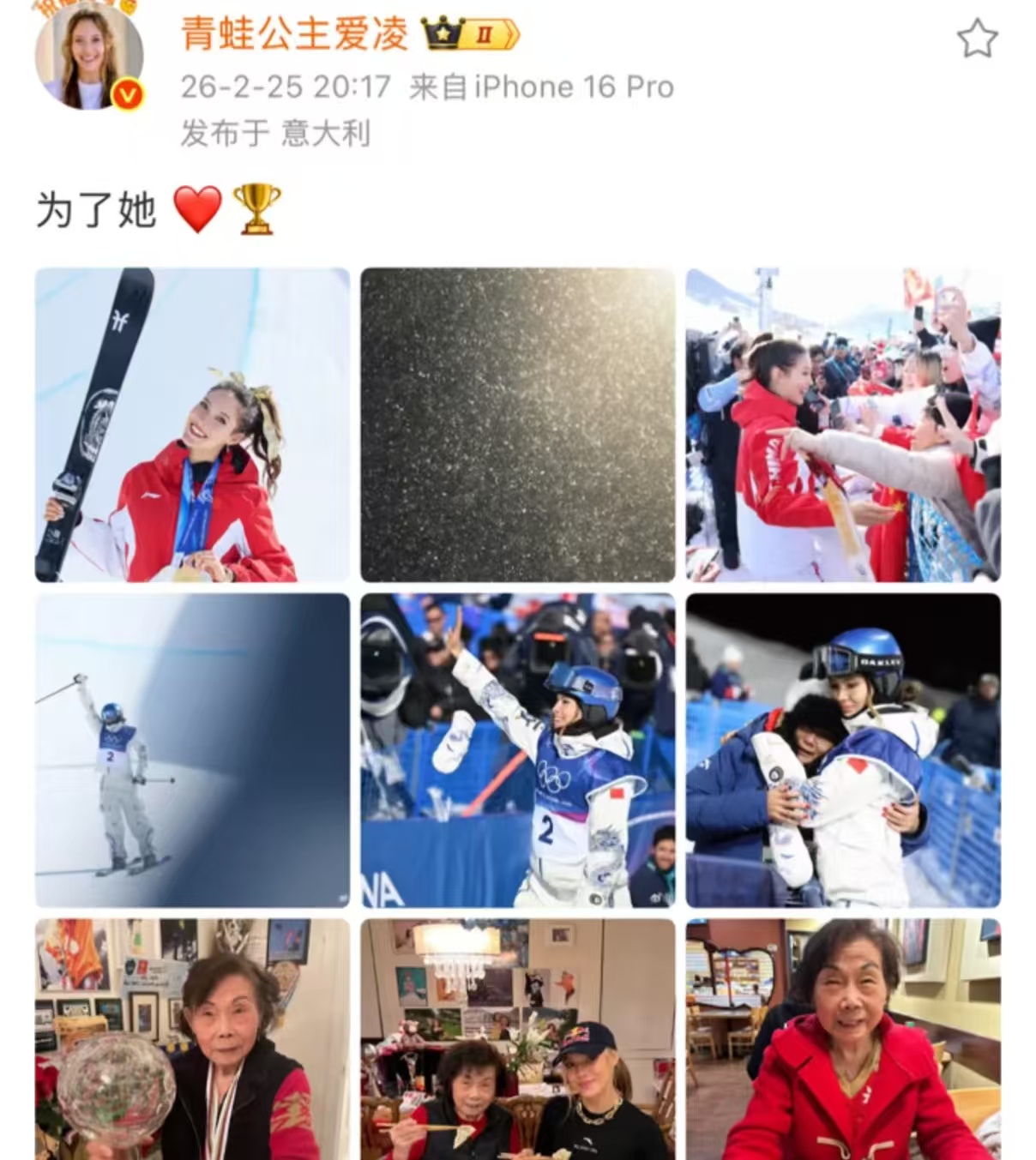Open the photo of the crystal globe trophy
Screen dimensions: 1036x1160
pos(192,1039)
